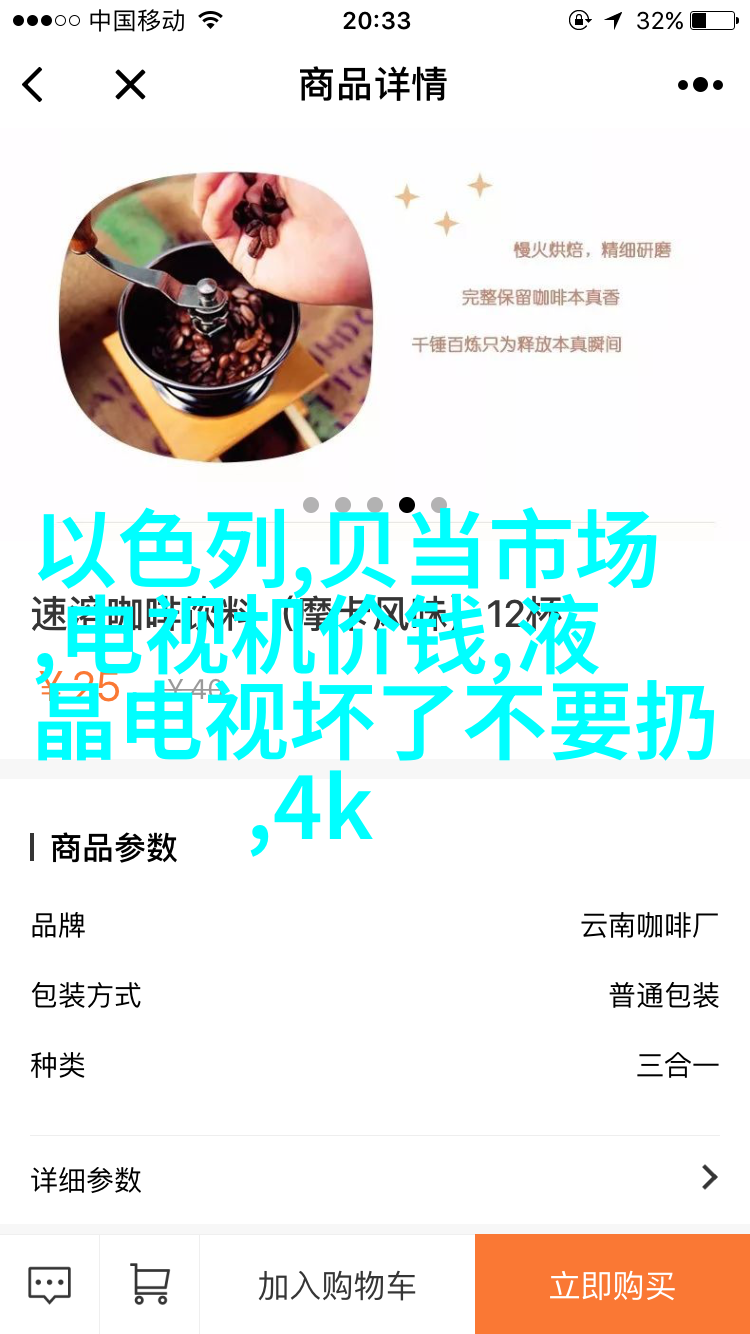The image size is (750, 1334).
Task: Open the three-dot more menu
Action: coord(700,85)
